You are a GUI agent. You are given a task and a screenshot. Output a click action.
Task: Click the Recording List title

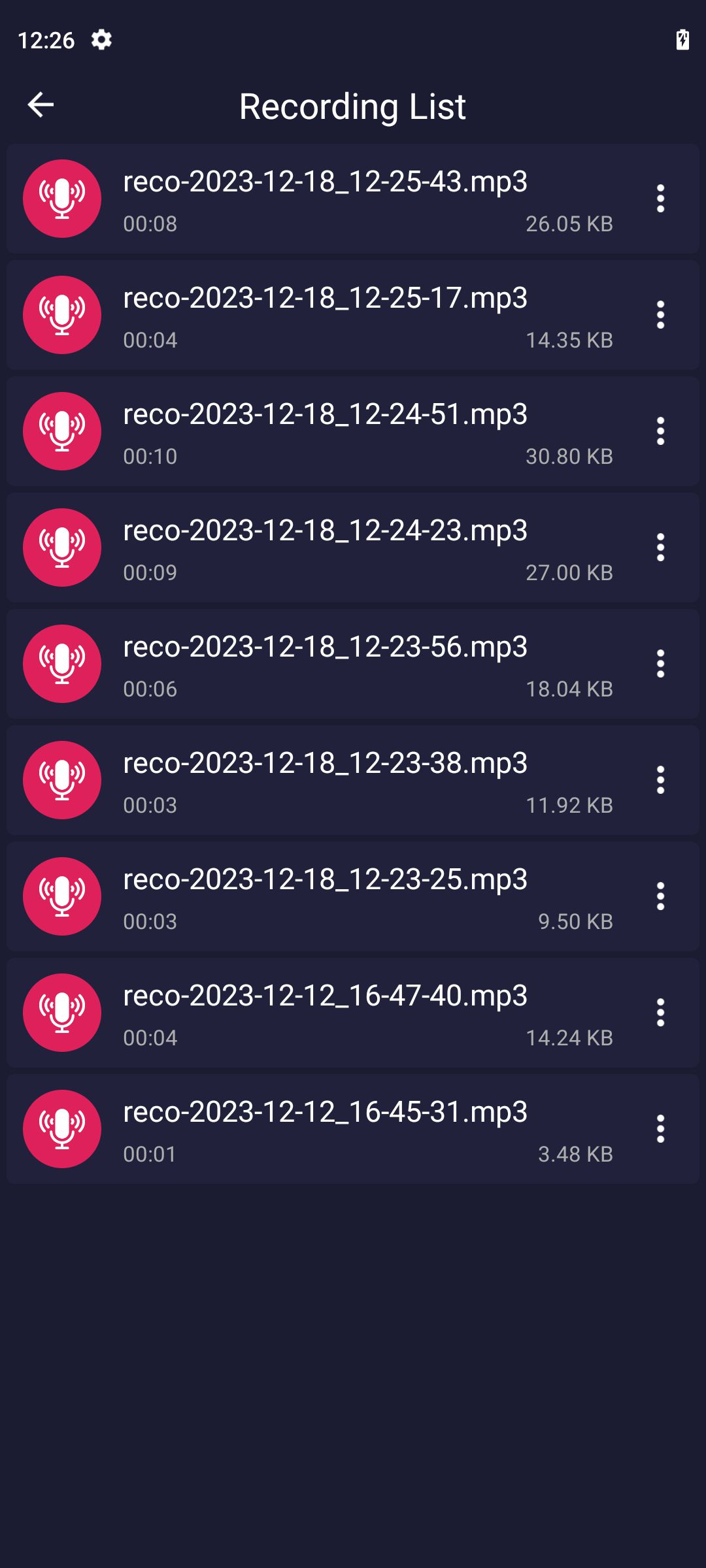click(x=353, y=106)
